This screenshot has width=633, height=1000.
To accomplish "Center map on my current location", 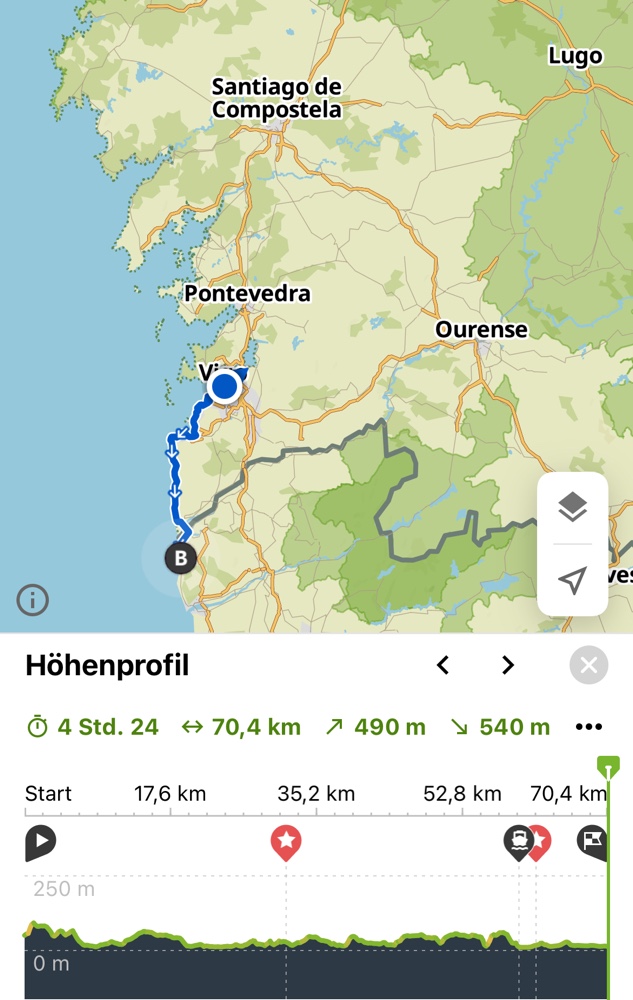I will tap(572, 580).
